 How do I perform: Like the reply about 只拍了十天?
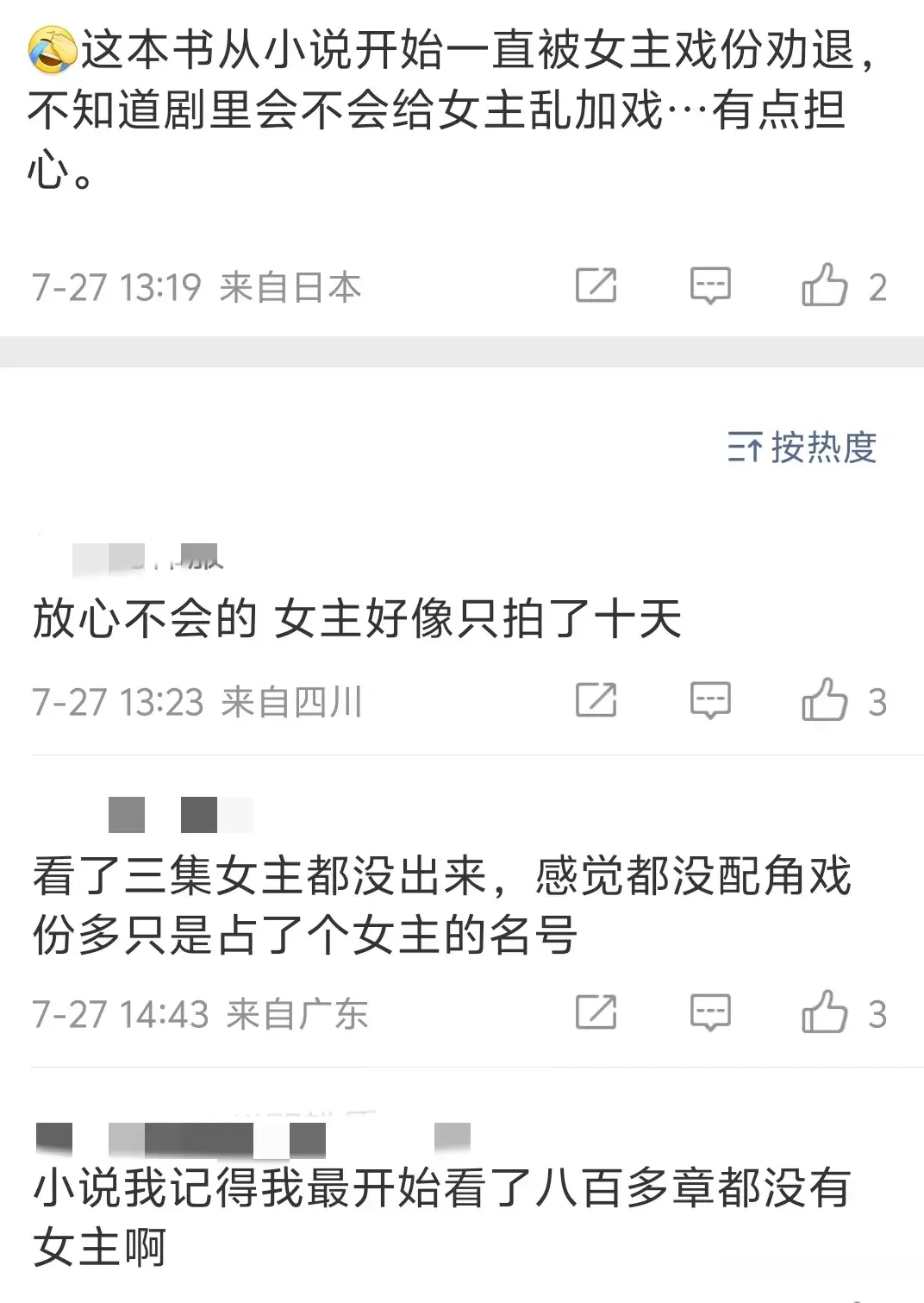[825, 700]
